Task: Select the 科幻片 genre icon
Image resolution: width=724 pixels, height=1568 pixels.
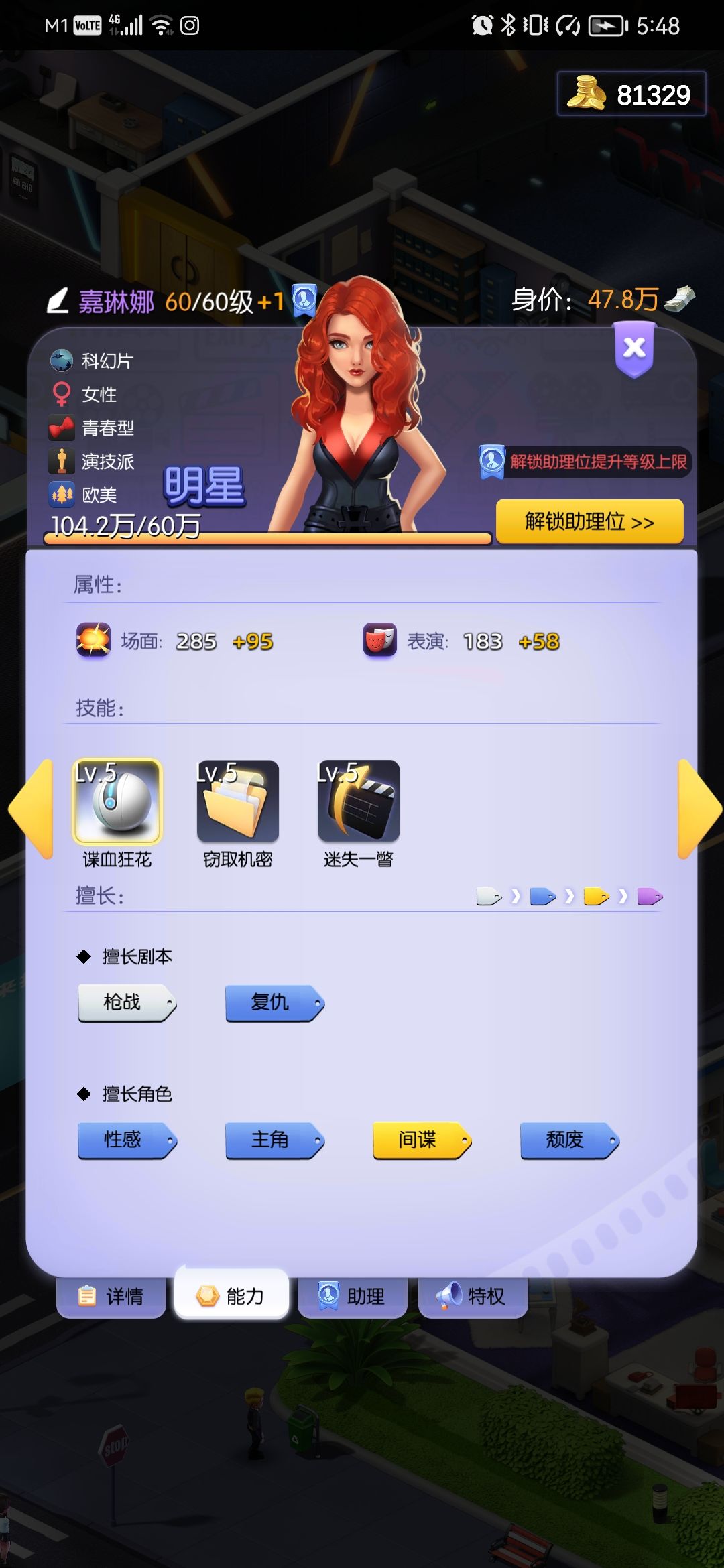Action: tap(61, 361)
